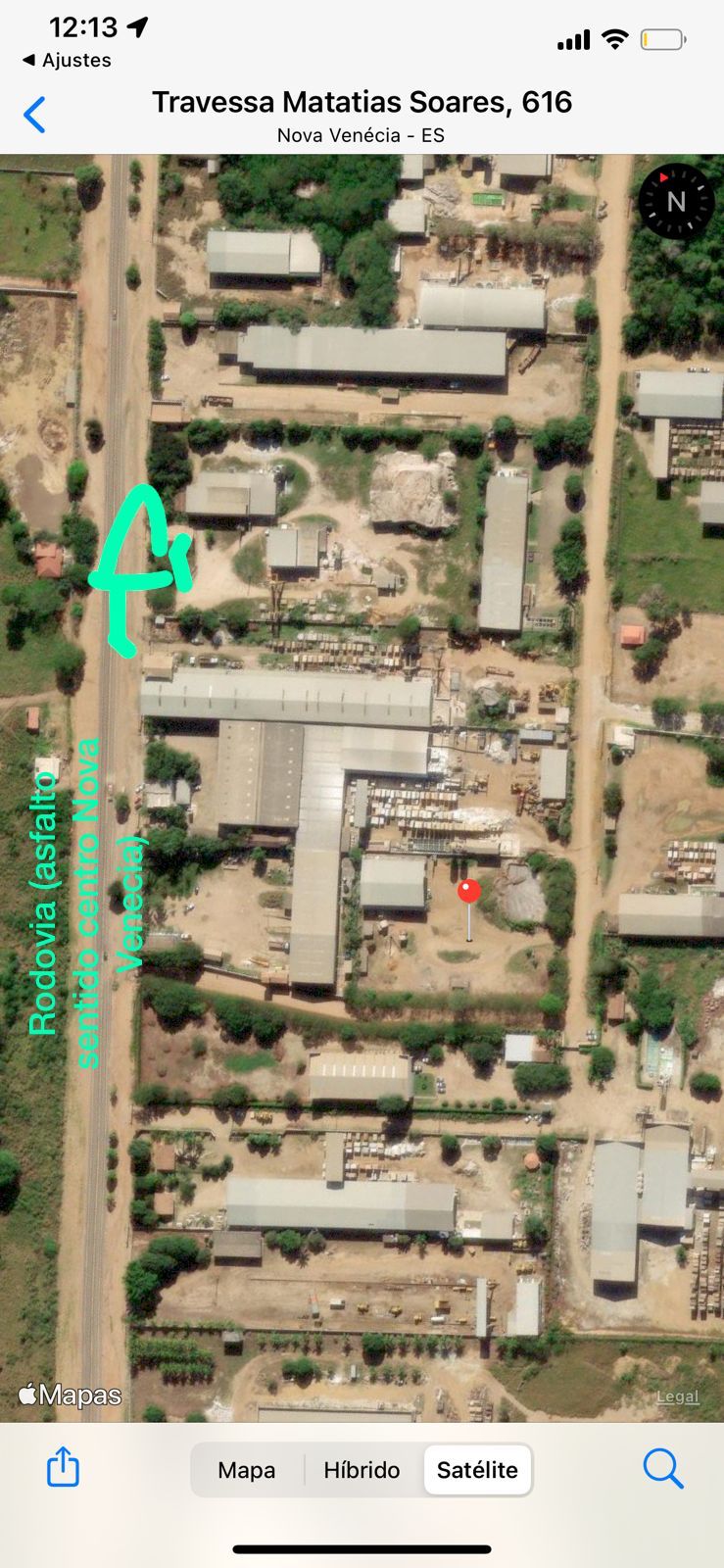Screen dimensions: 724x1568
Task: Open the search magnifier
Action: pyautogui.click(x=663, y=1468)
